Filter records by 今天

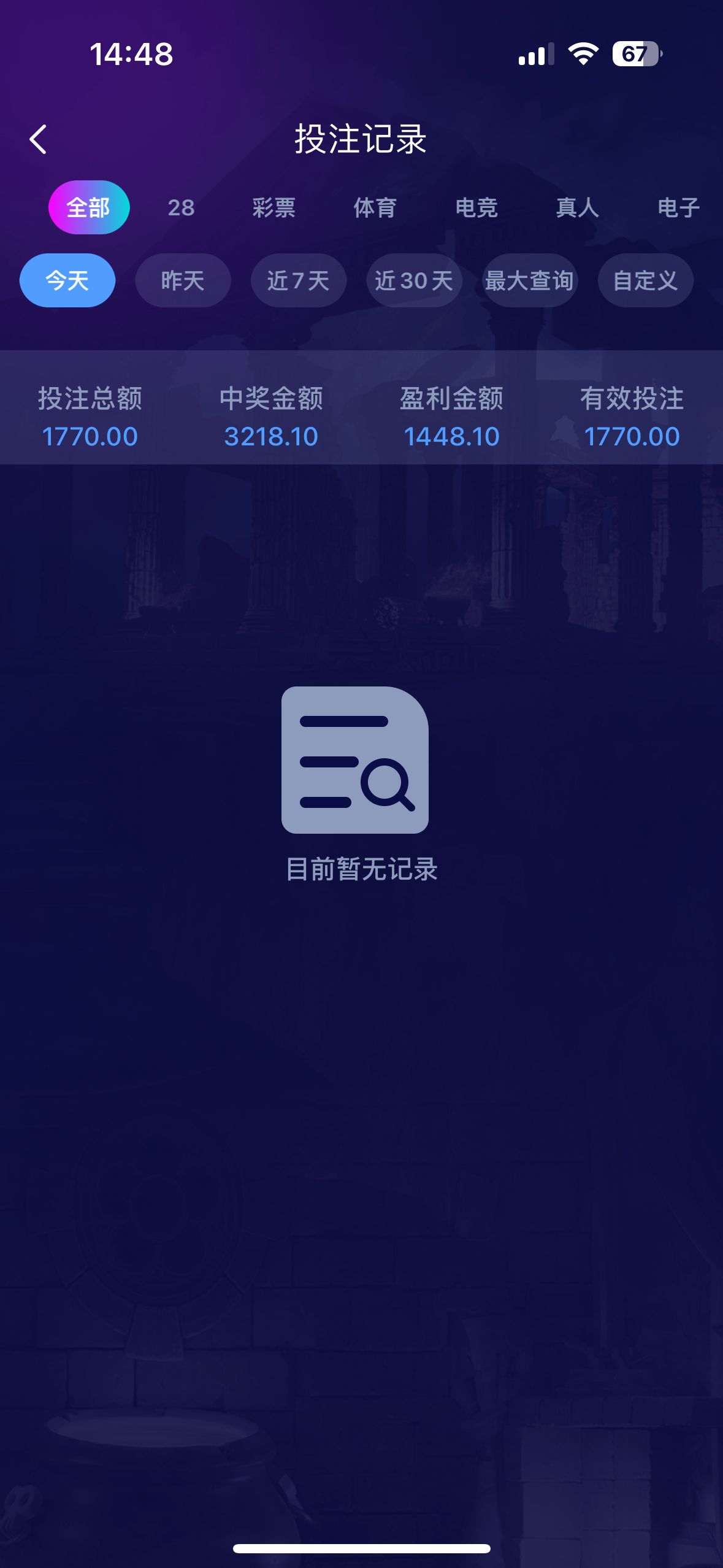pyautogui.click(x=67, y=280)
